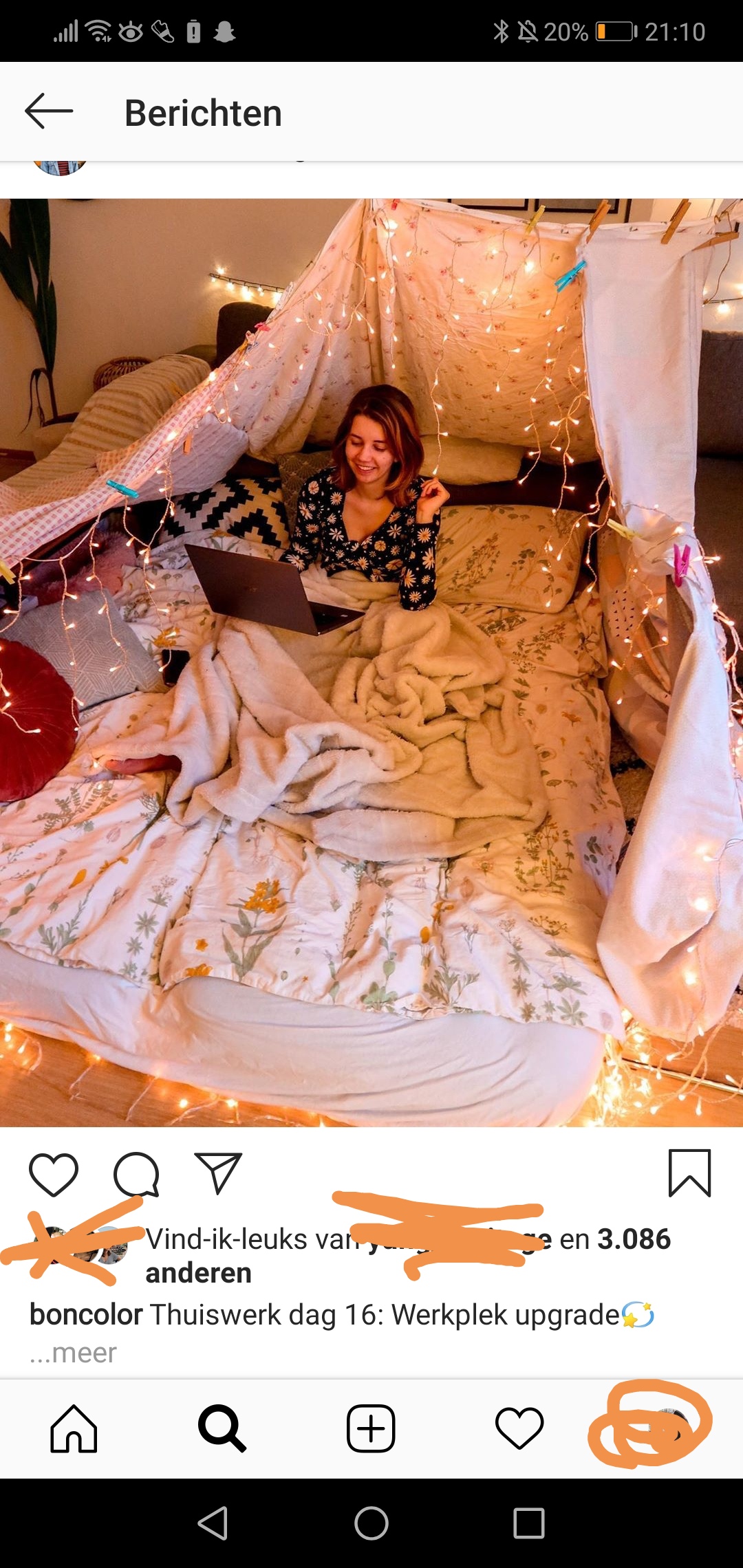Open boncolor's profile from caption
The height and width of the screenshot is (1568, 743).
tap(86, 1314)
